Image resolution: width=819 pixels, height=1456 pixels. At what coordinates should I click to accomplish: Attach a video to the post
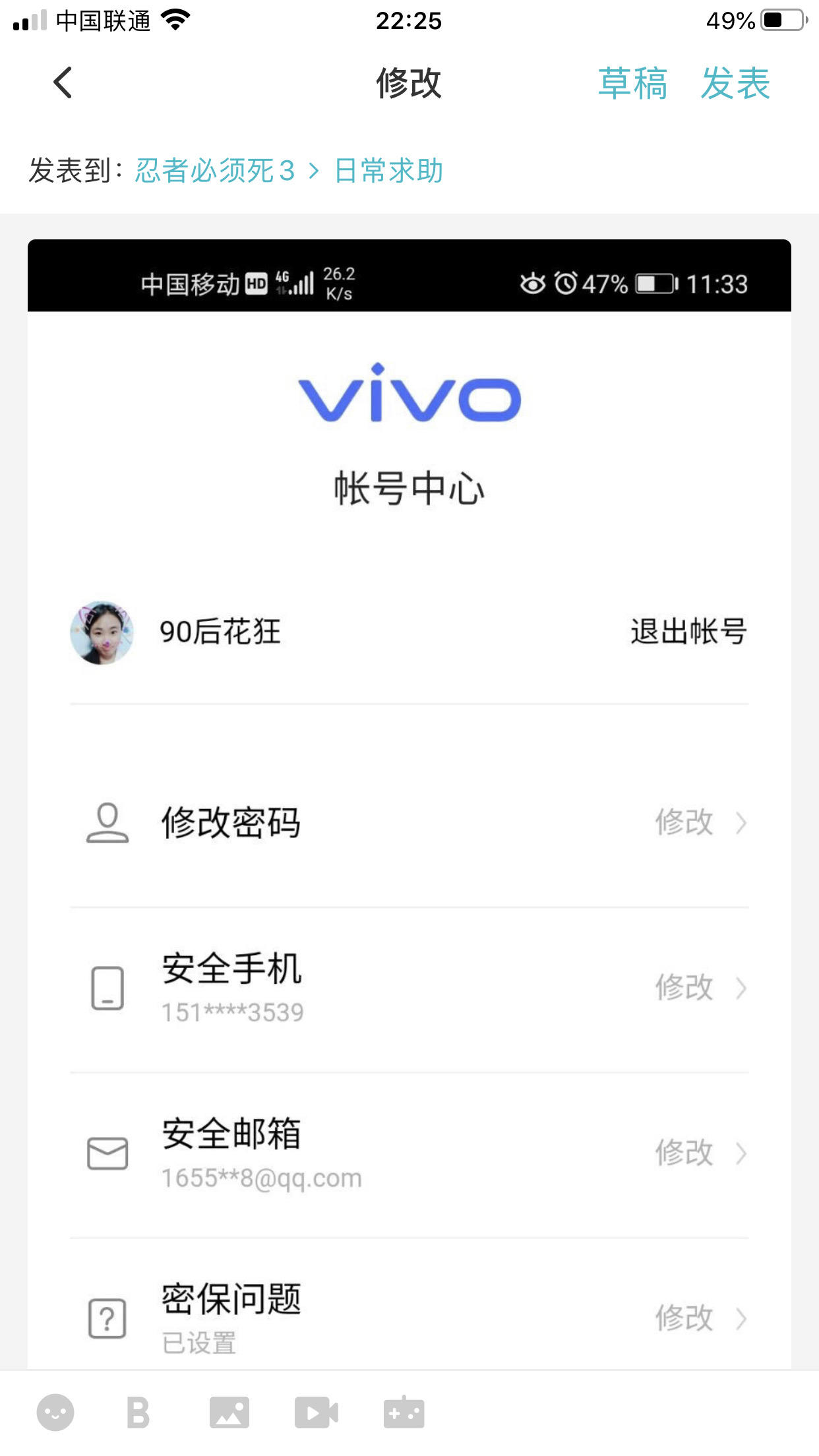coord(317,1412)
